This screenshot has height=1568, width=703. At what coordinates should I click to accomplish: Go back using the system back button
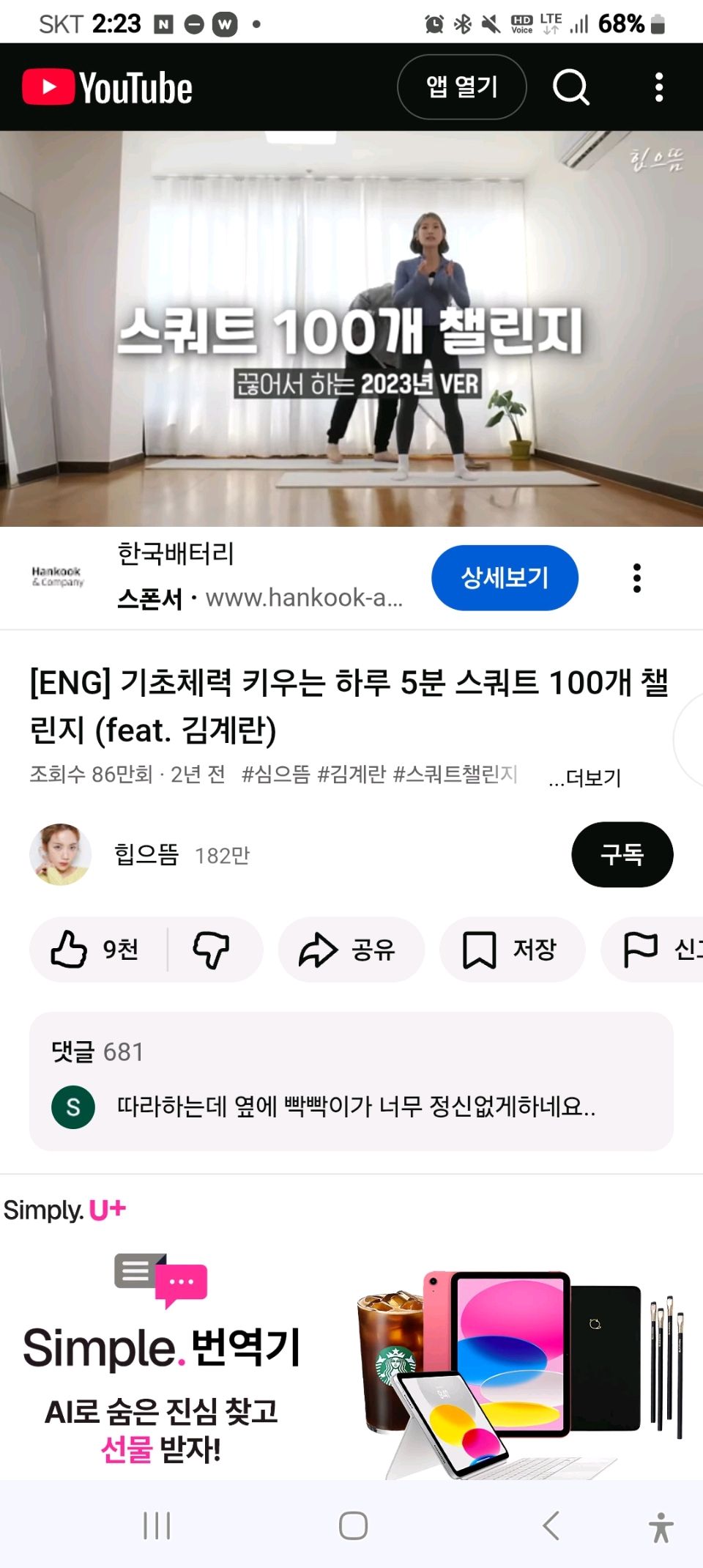coord(551,1526)
